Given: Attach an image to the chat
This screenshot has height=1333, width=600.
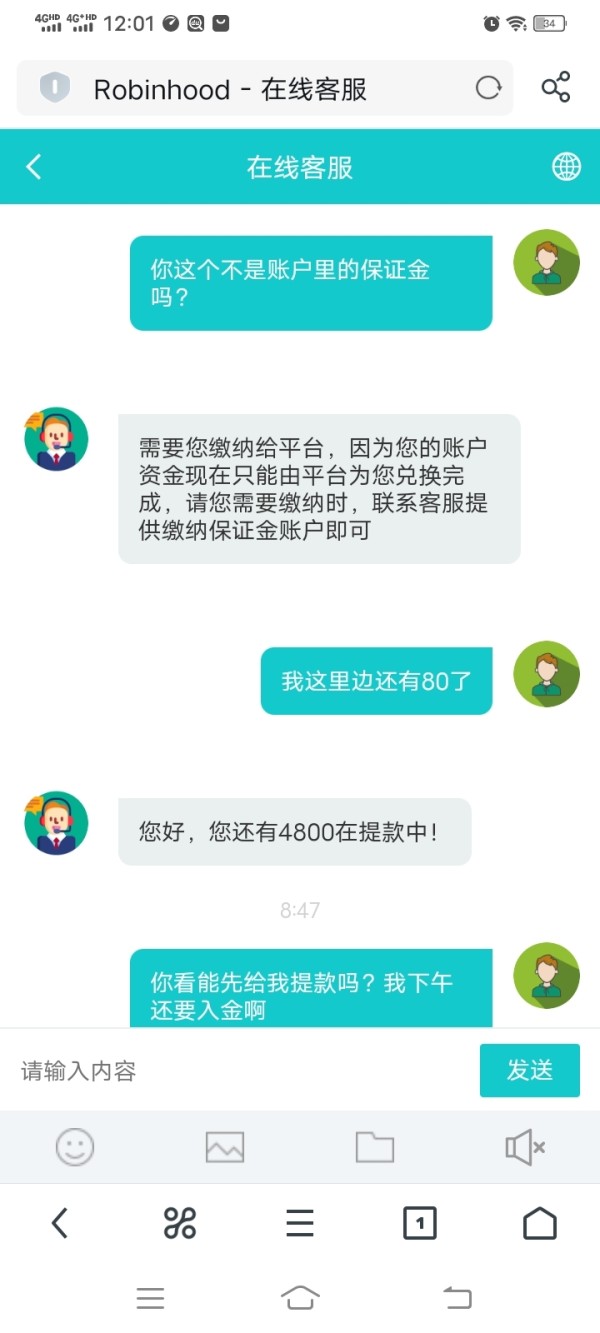Looking at the screenshot, I should click(225, 1147).
